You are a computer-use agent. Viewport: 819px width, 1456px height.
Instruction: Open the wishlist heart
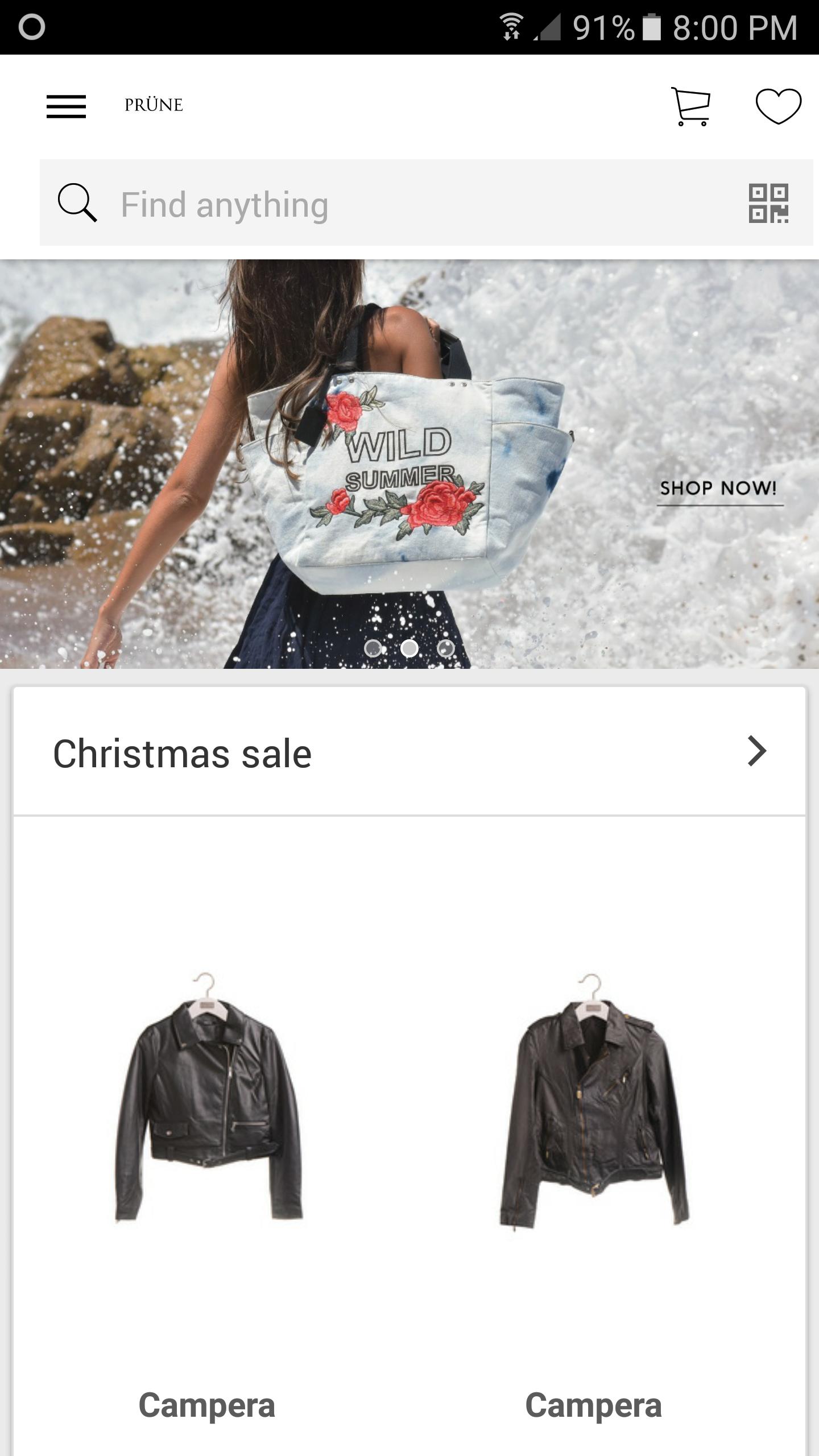pyautogui.click(x=778, y=106)
